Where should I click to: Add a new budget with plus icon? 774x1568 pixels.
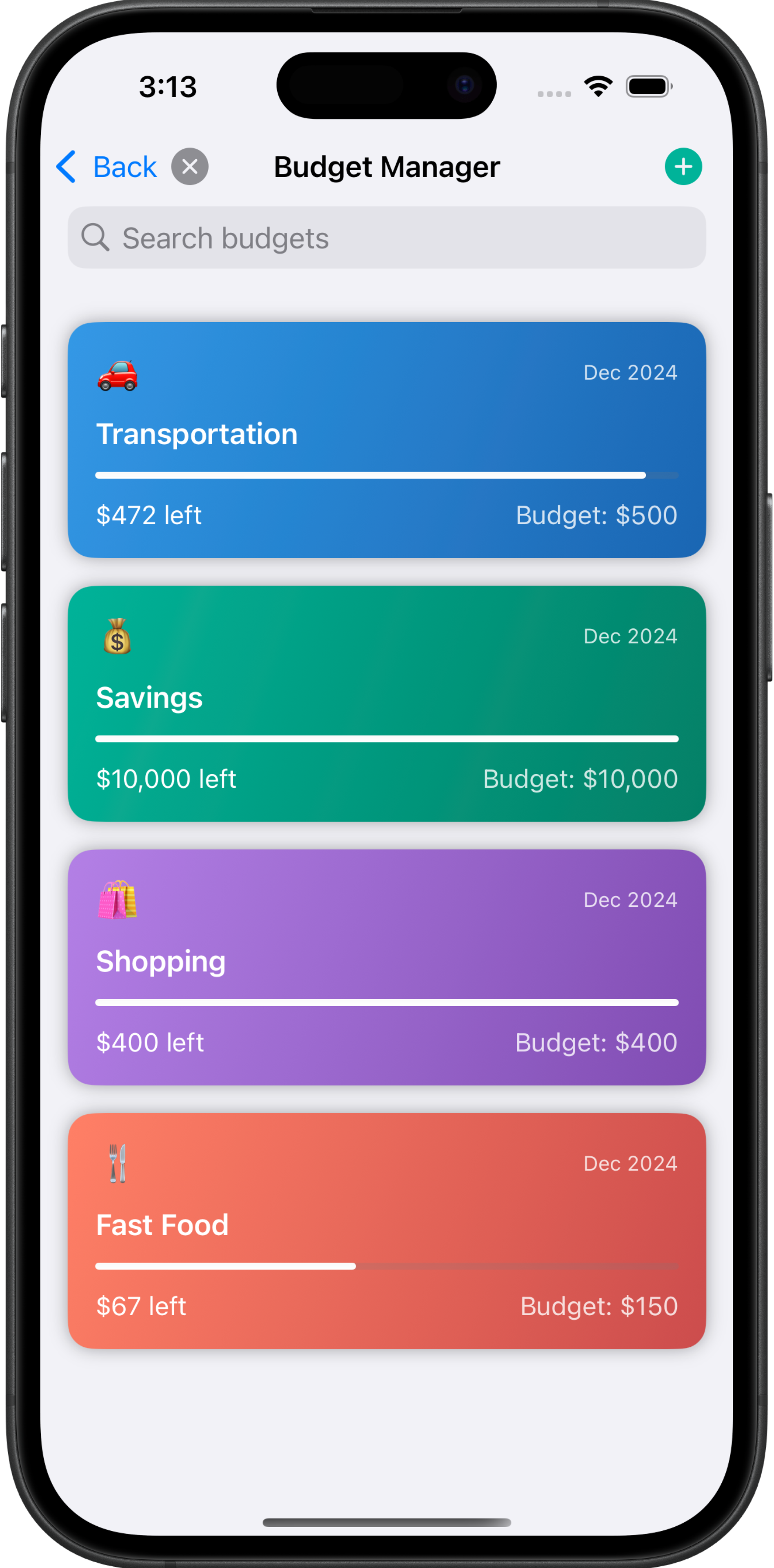tap(683, 167)
